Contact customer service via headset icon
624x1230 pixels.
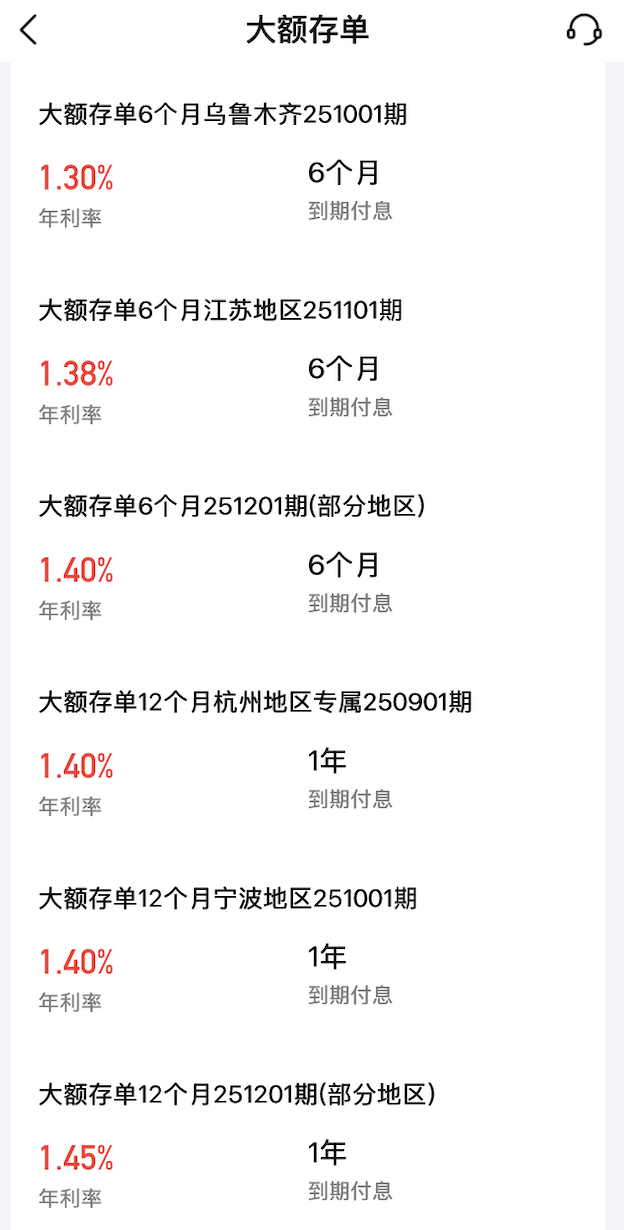coord(584,30)
